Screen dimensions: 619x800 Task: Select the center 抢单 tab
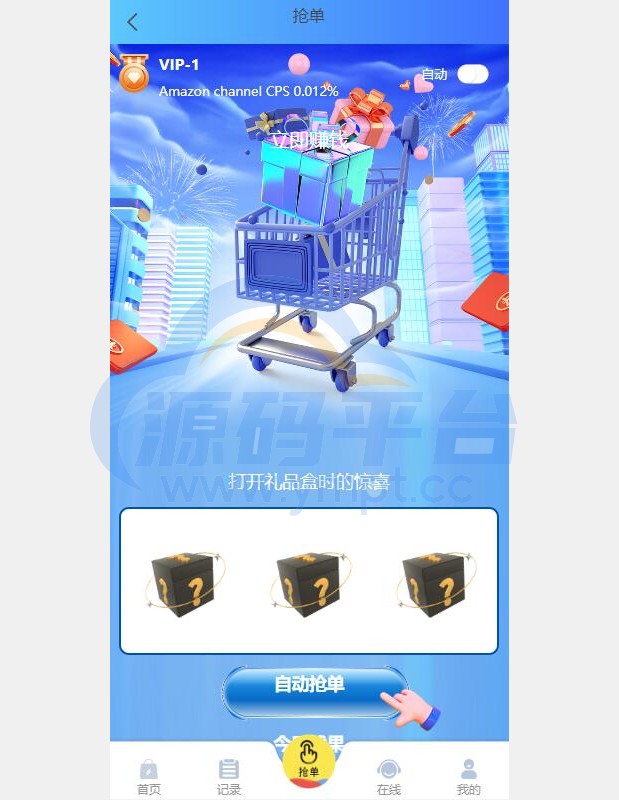(309, 762)
